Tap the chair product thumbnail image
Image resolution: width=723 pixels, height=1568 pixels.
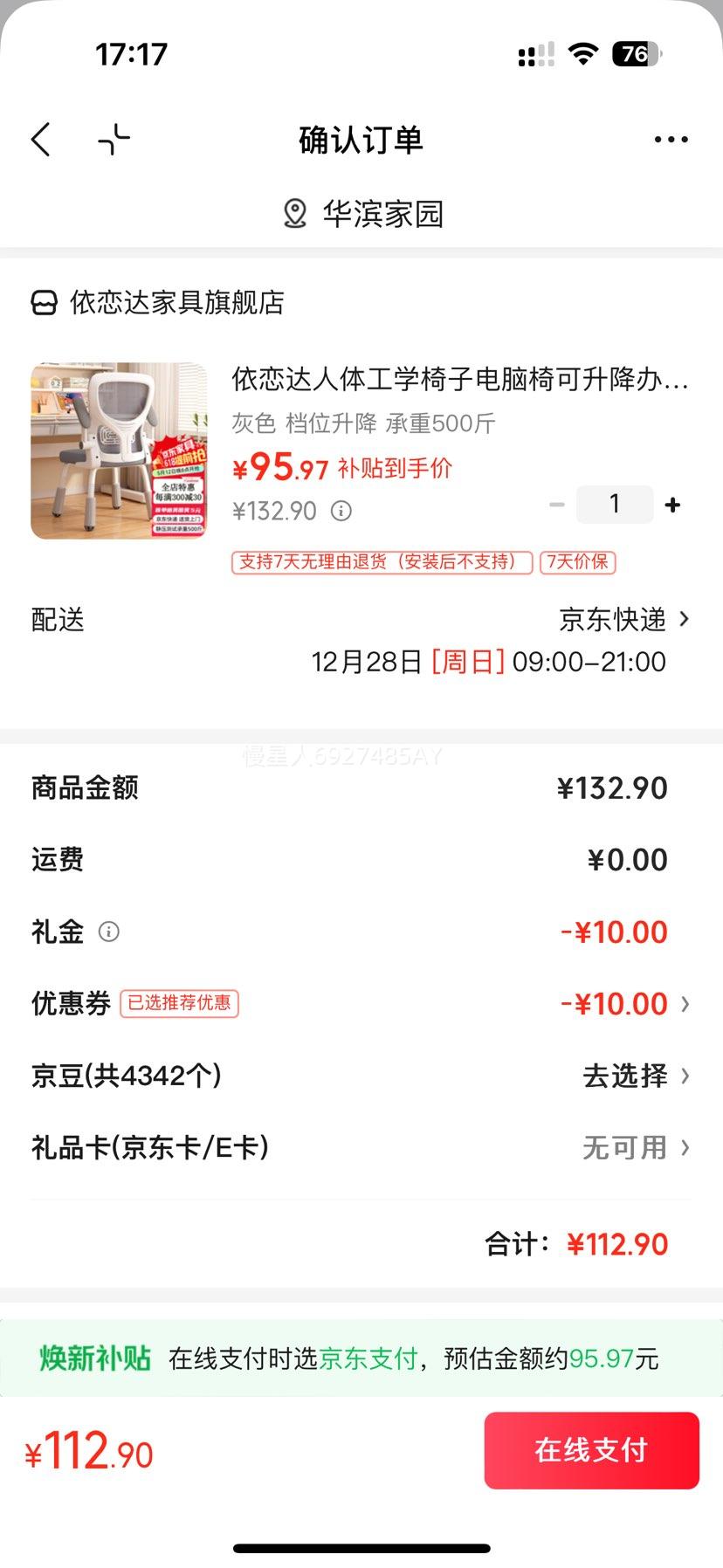pyautogui.click(x=118, y=451)
